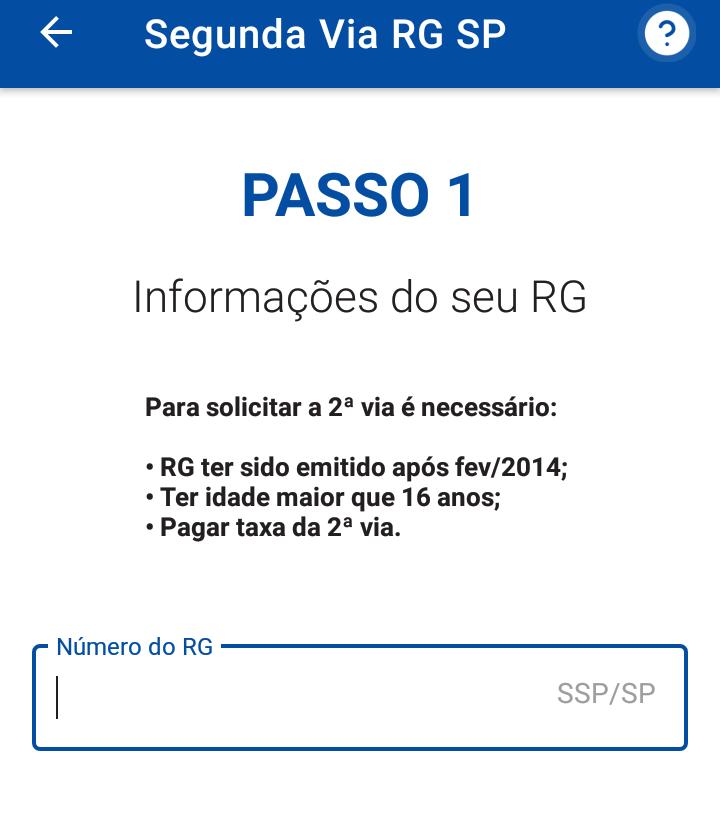The image size is (720, 814).
Task: Select the idade maior que 16 line
Action: [x=331, y=497]
